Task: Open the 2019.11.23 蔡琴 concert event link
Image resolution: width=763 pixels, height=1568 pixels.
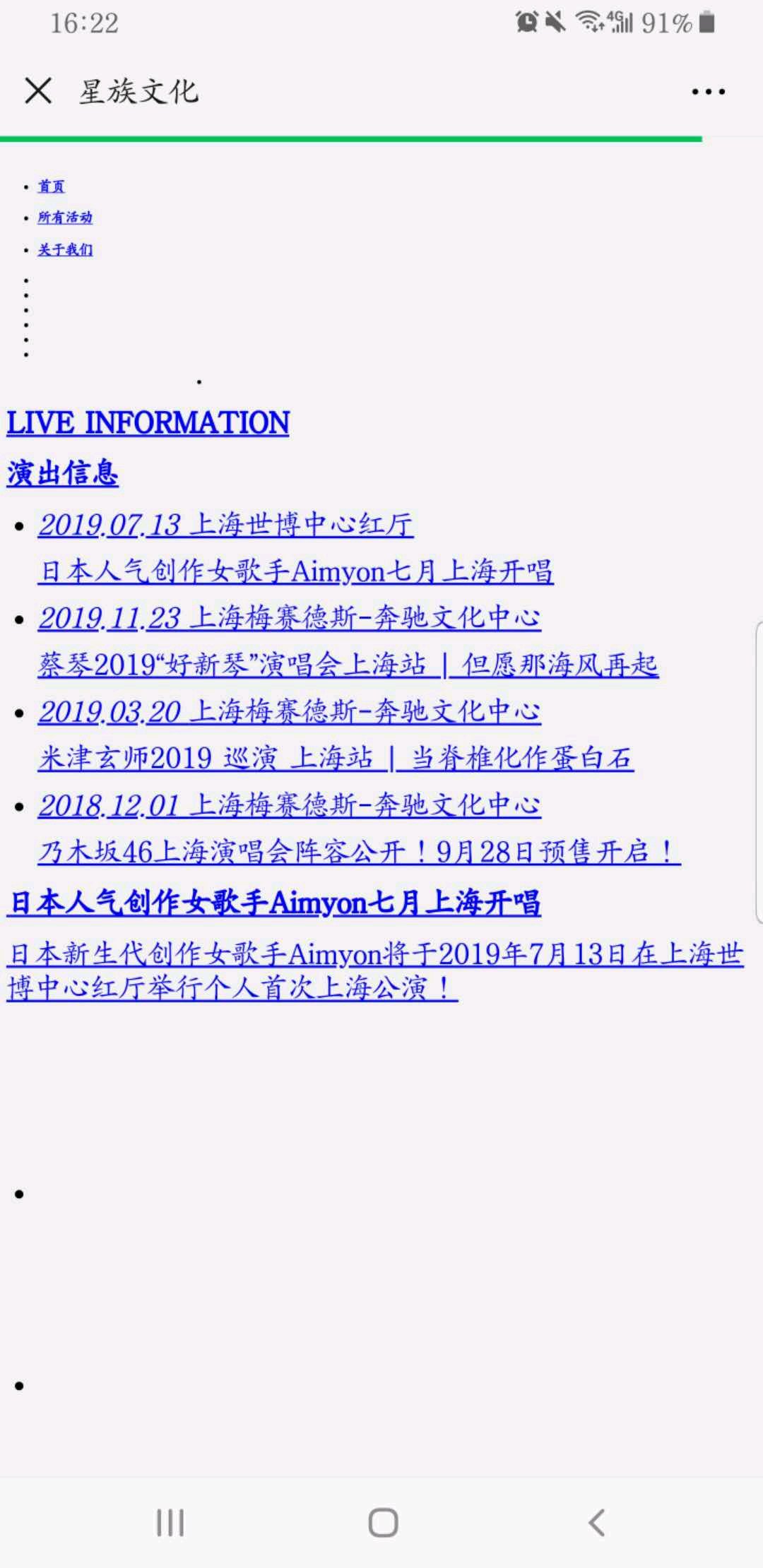Action: (348, 641)
